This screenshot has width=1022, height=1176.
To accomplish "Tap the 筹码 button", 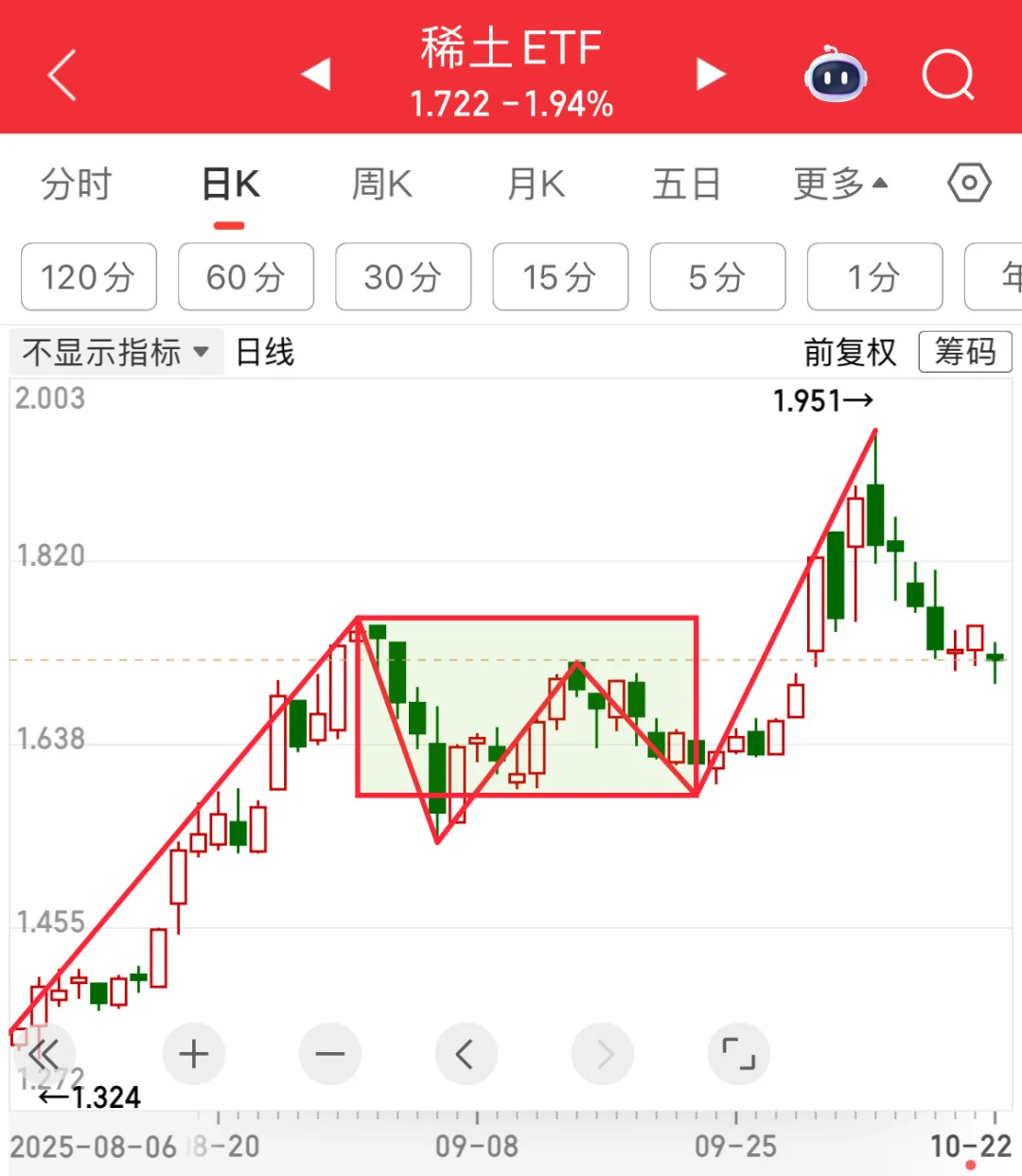I will click(964, 352).
